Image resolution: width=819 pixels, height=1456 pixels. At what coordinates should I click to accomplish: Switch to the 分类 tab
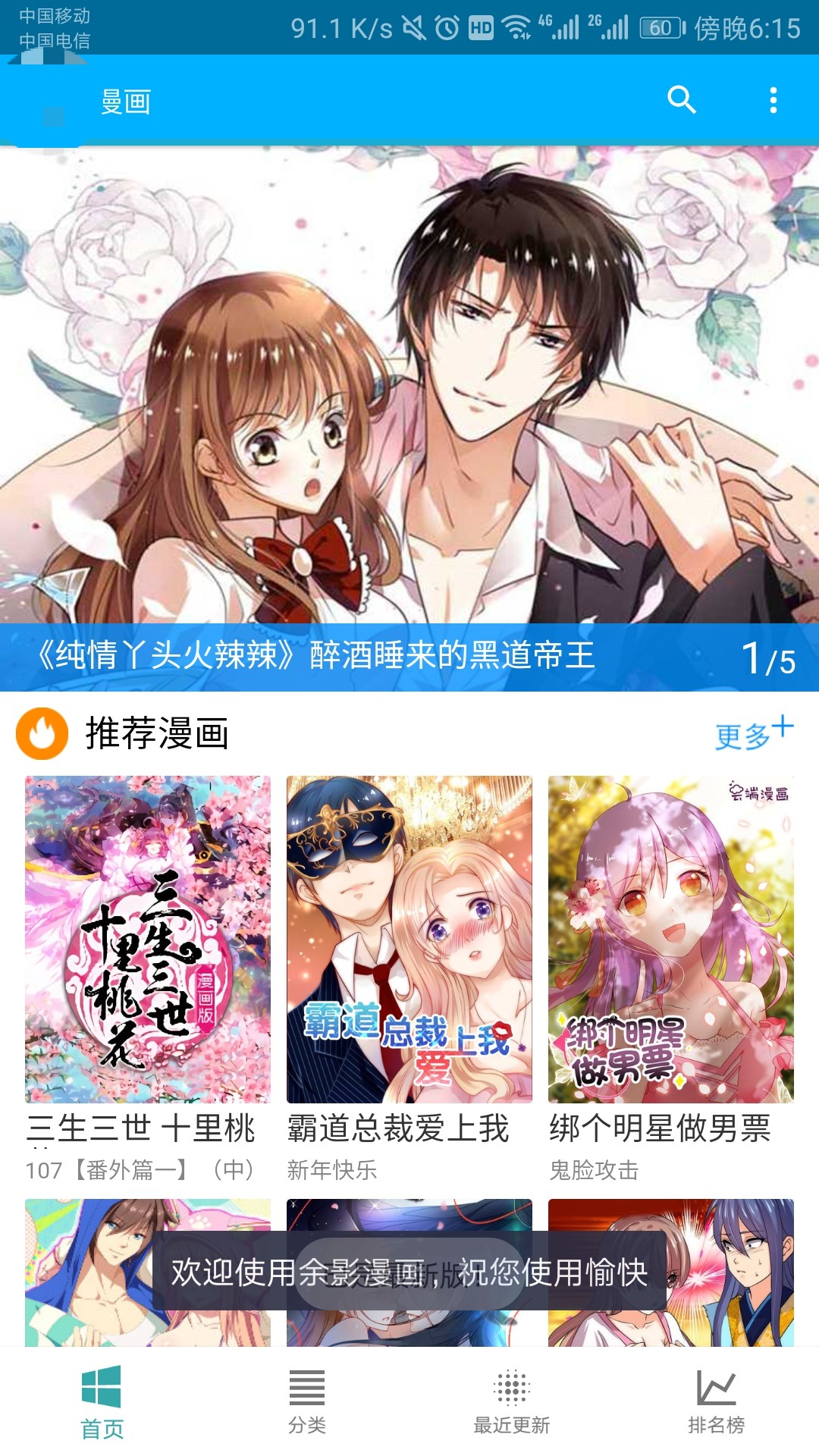(x=306, y=1412)
